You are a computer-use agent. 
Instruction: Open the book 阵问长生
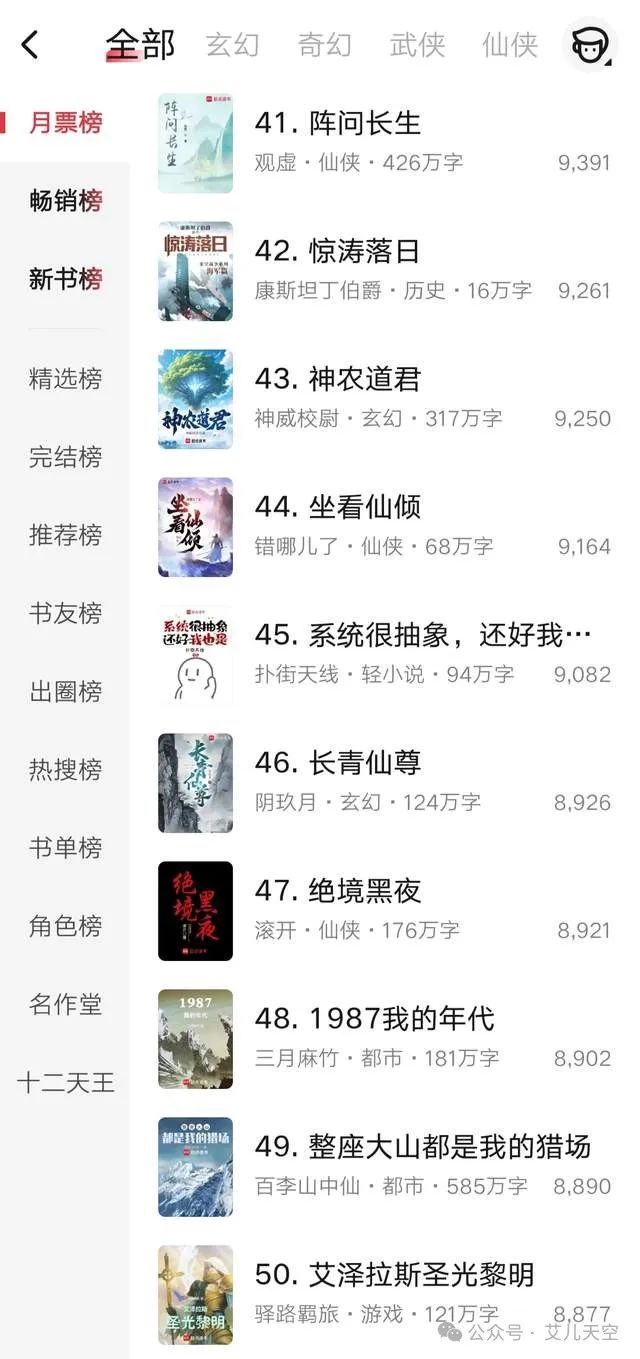click(x=385, y=143)
